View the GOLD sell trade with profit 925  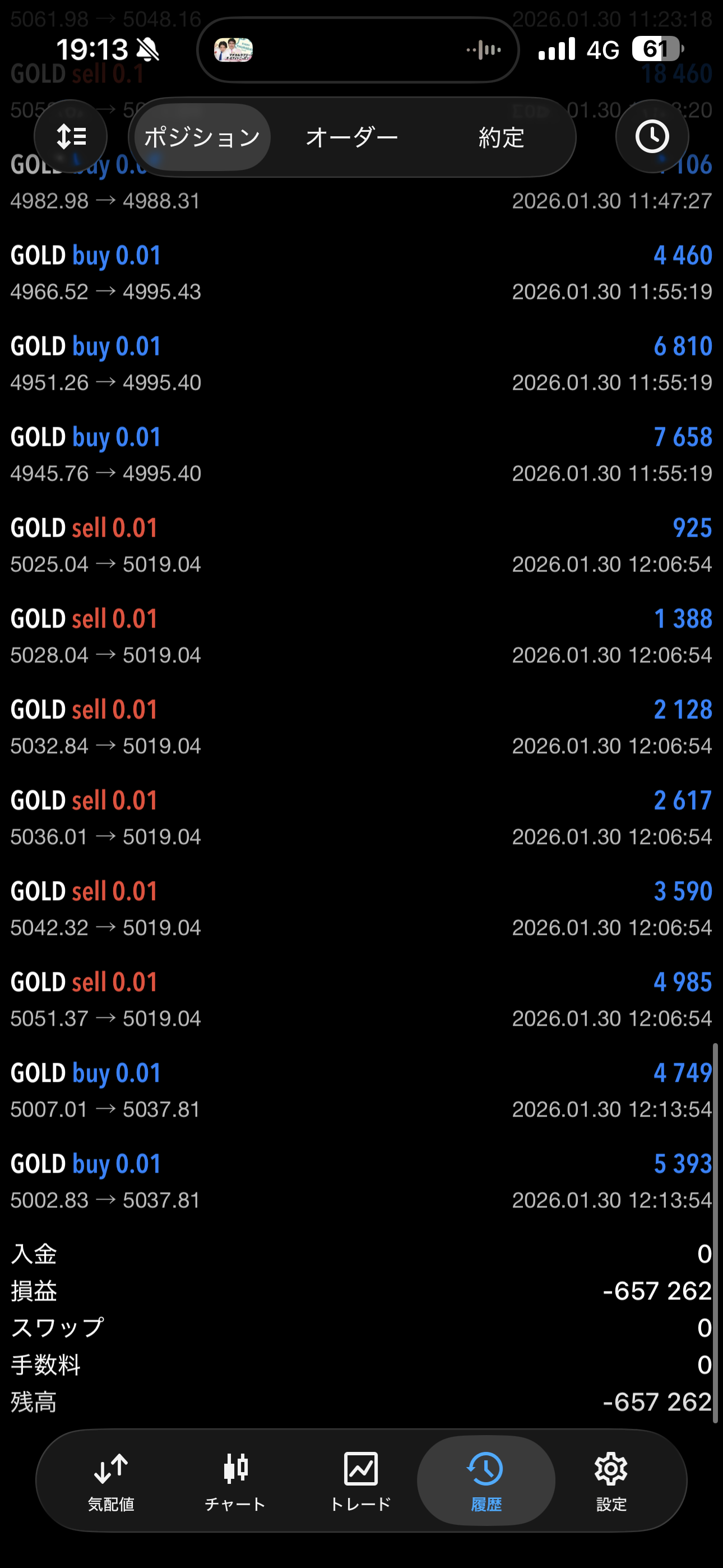pyautogui.click(x=361, y=545)
